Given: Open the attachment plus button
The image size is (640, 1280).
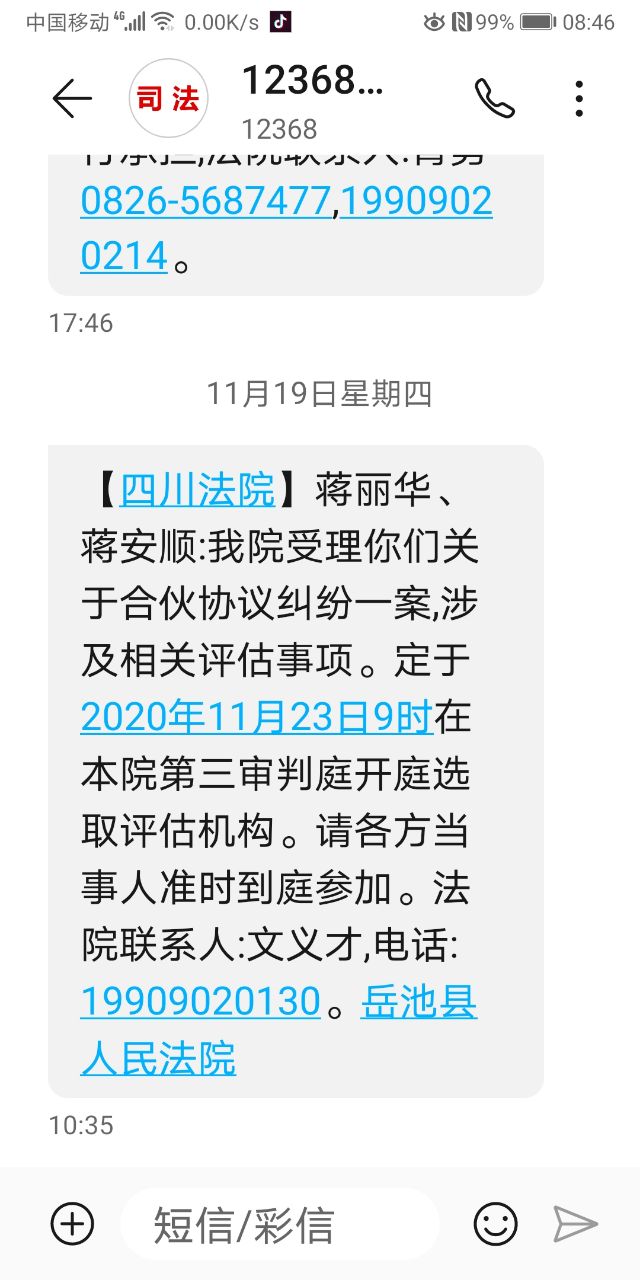Looking at the screenshot, I should (72, 1224).
